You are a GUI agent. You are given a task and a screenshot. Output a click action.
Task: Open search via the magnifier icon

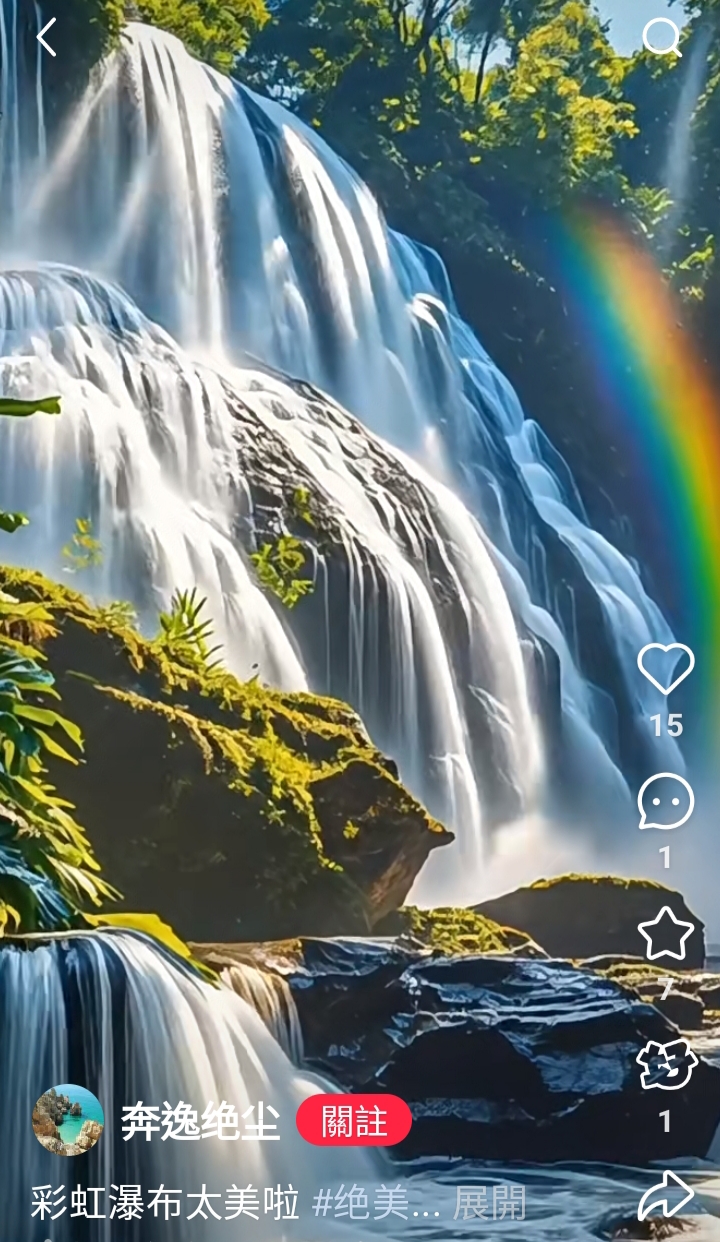[662, 39]
